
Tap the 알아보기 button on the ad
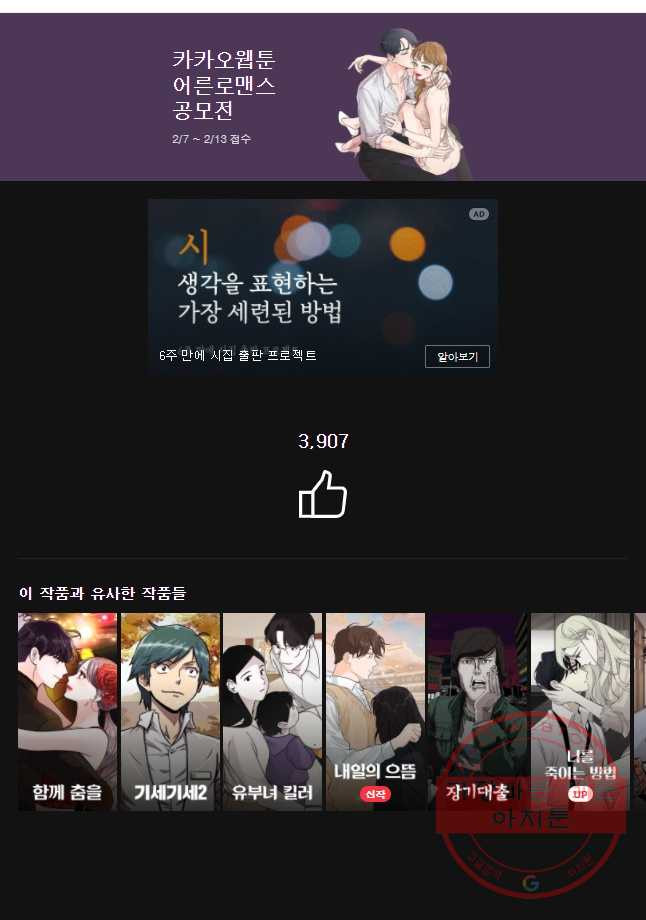coord(457,356)
